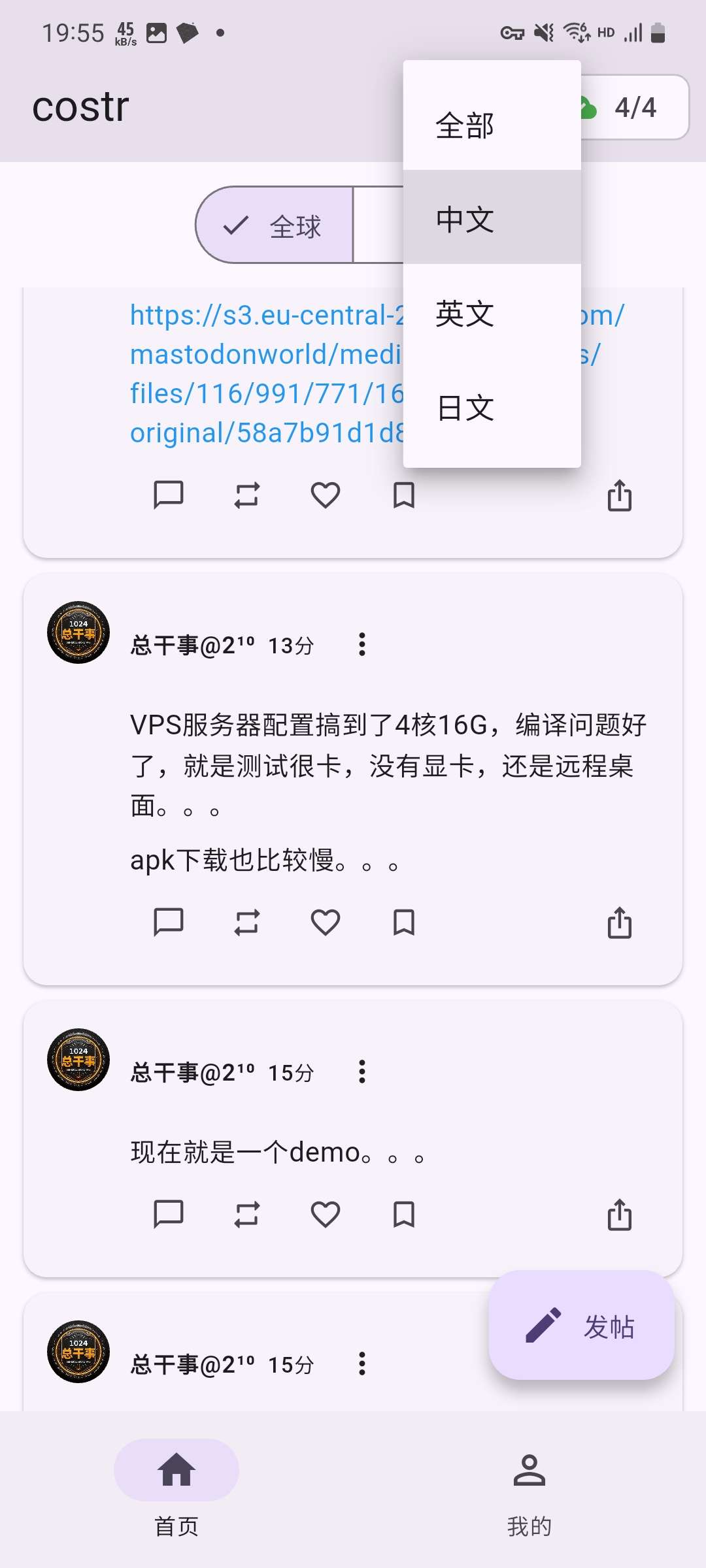The height and width of the screenshot is (1568, 706).
Task: Select 全部 in the language menu
Action: point(492,124)
